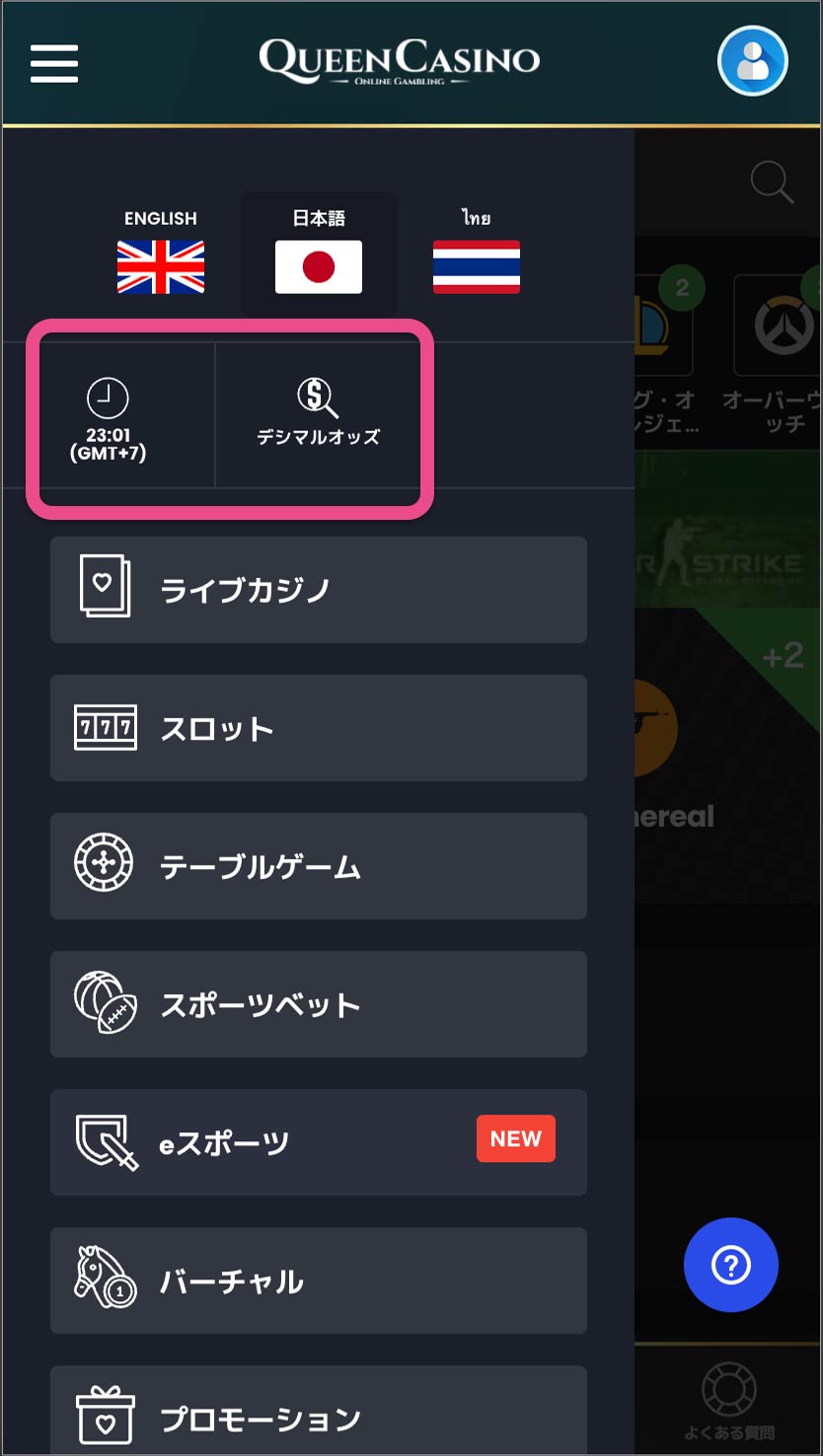This screenshot has height=1456, width=823.
Task: Open テーブルゲーム section
Action: point(318,866)
